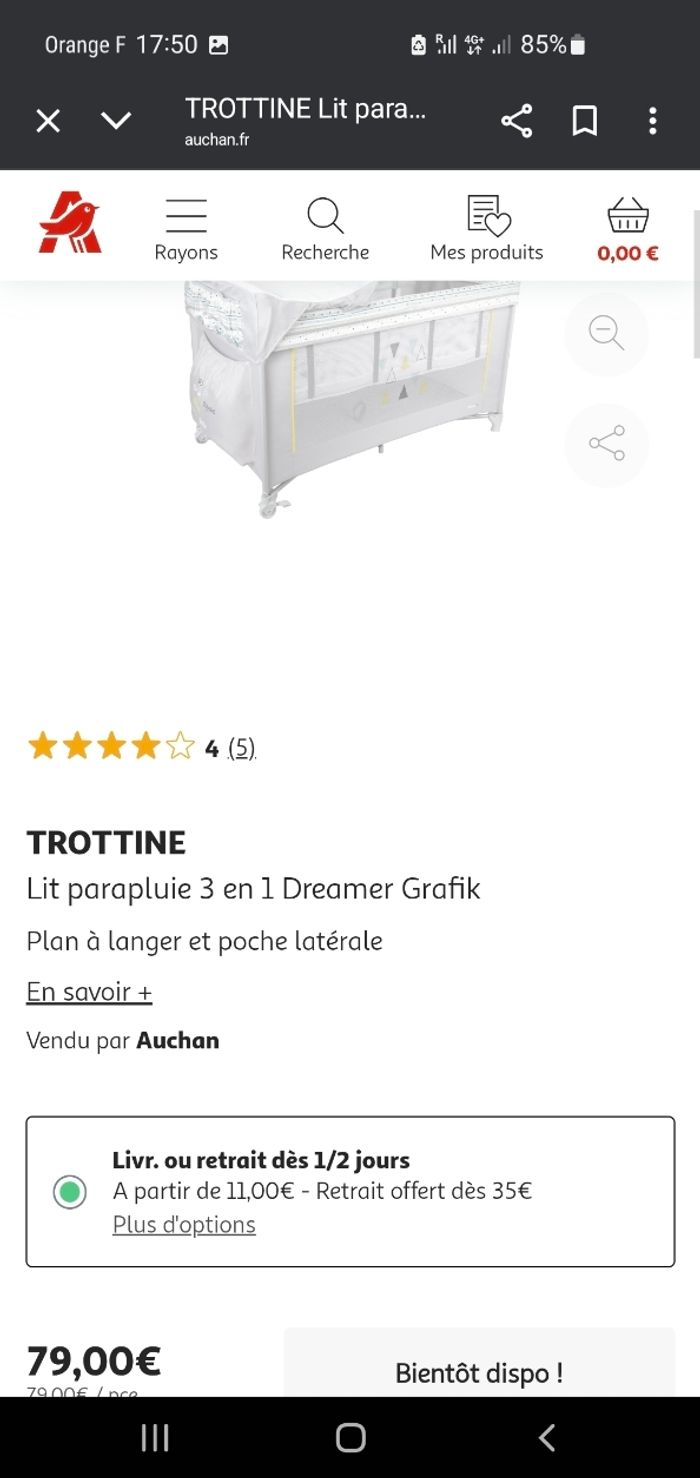Screen dimensions: 700x1478
Task: Open Mes produits list
Action: tap(487, 230)
